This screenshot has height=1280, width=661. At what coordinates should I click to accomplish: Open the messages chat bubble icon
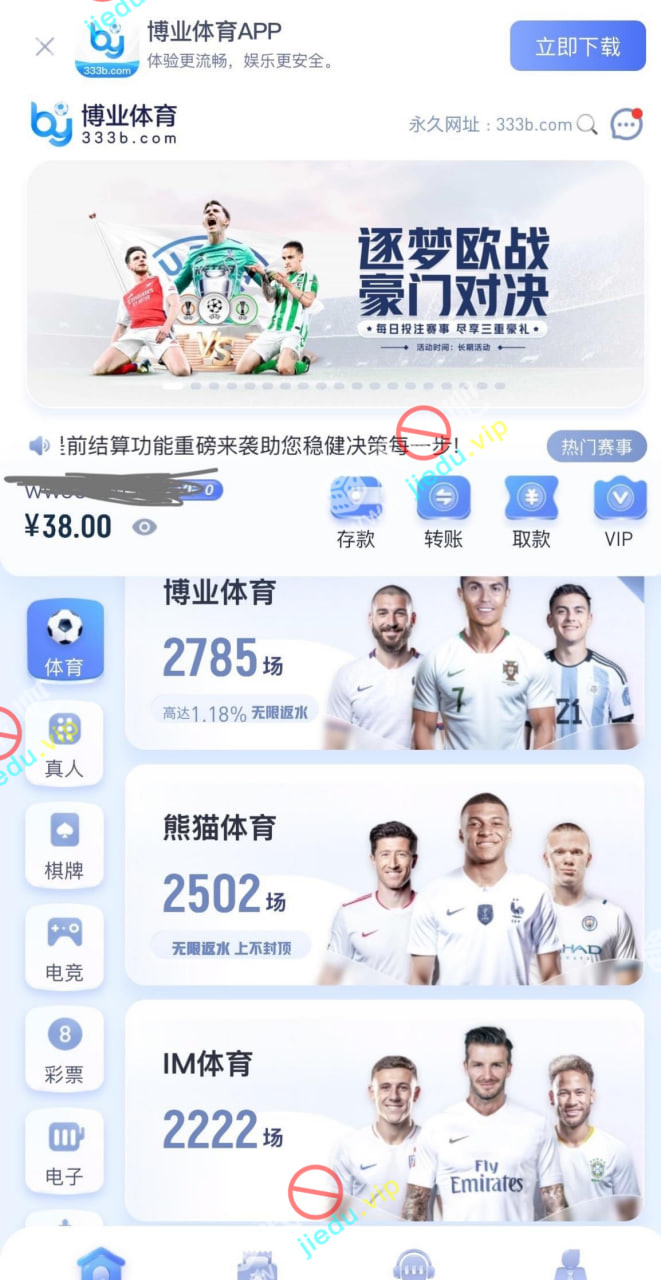(x=626, y=125)
